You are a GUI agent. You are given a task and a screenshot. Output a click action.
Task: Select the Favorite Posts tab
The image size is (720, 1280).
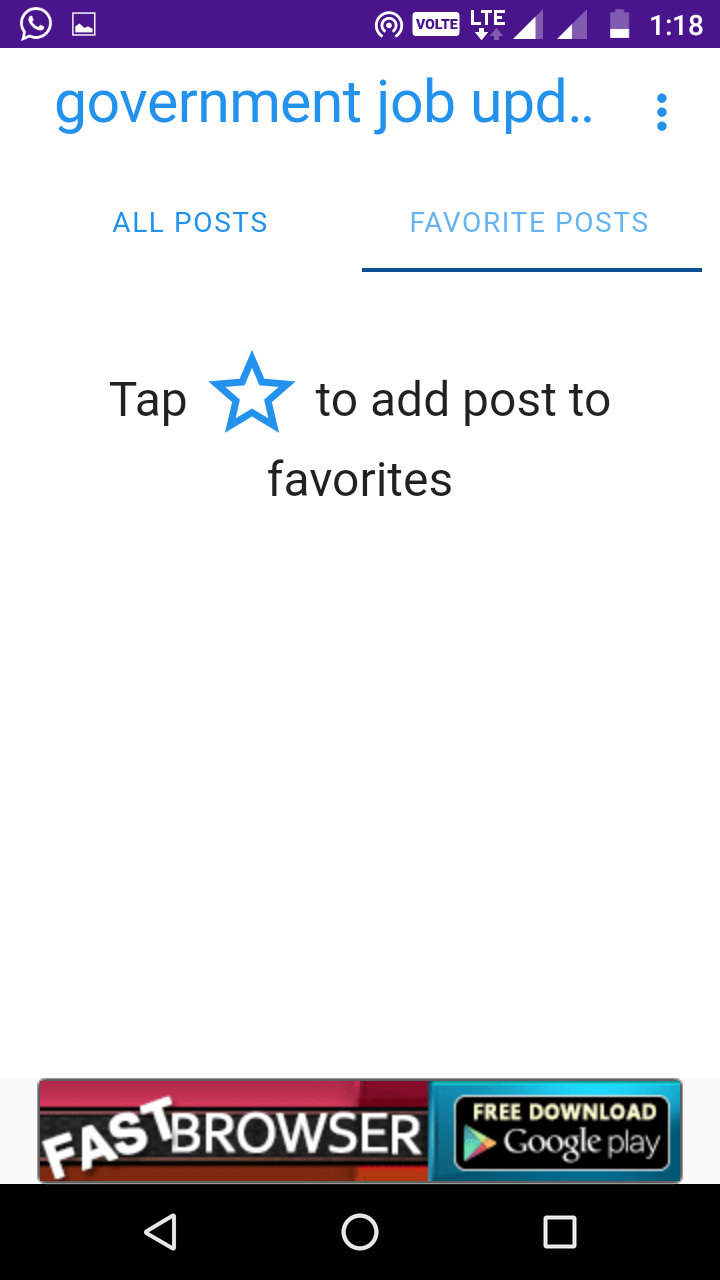pyautogui.click(x=529, y=222)
